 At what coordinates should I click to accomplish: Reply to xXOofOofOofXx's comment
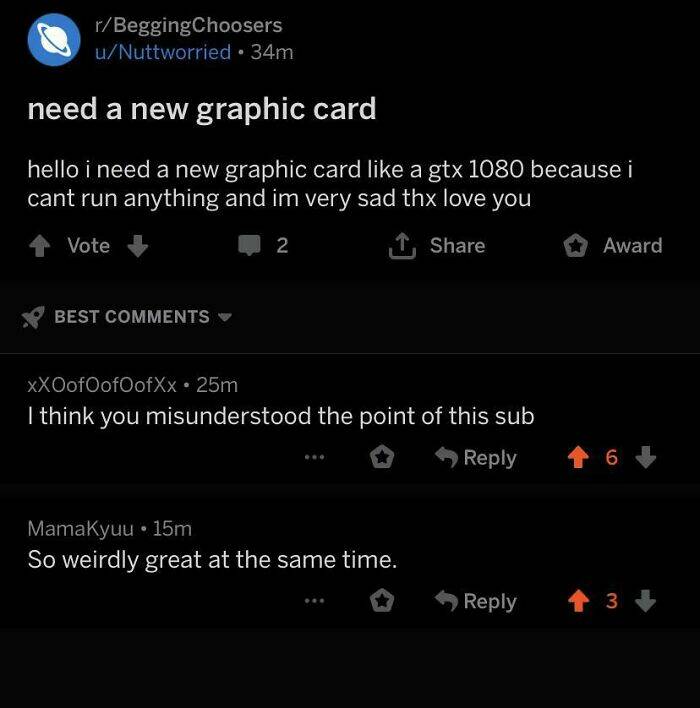[476, 457]
